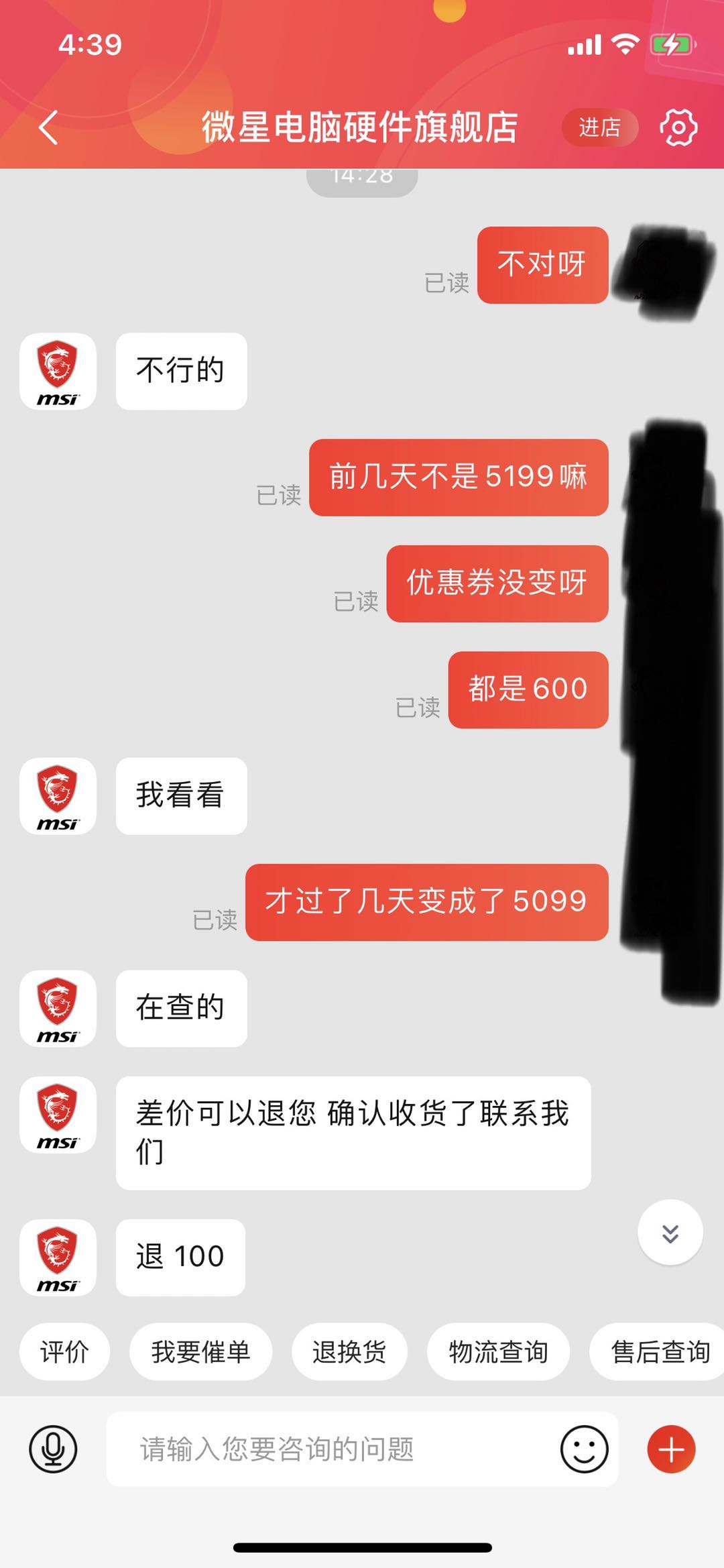Tap the 评价 chip
724x1568 pixels.
tap(64, 1351)
